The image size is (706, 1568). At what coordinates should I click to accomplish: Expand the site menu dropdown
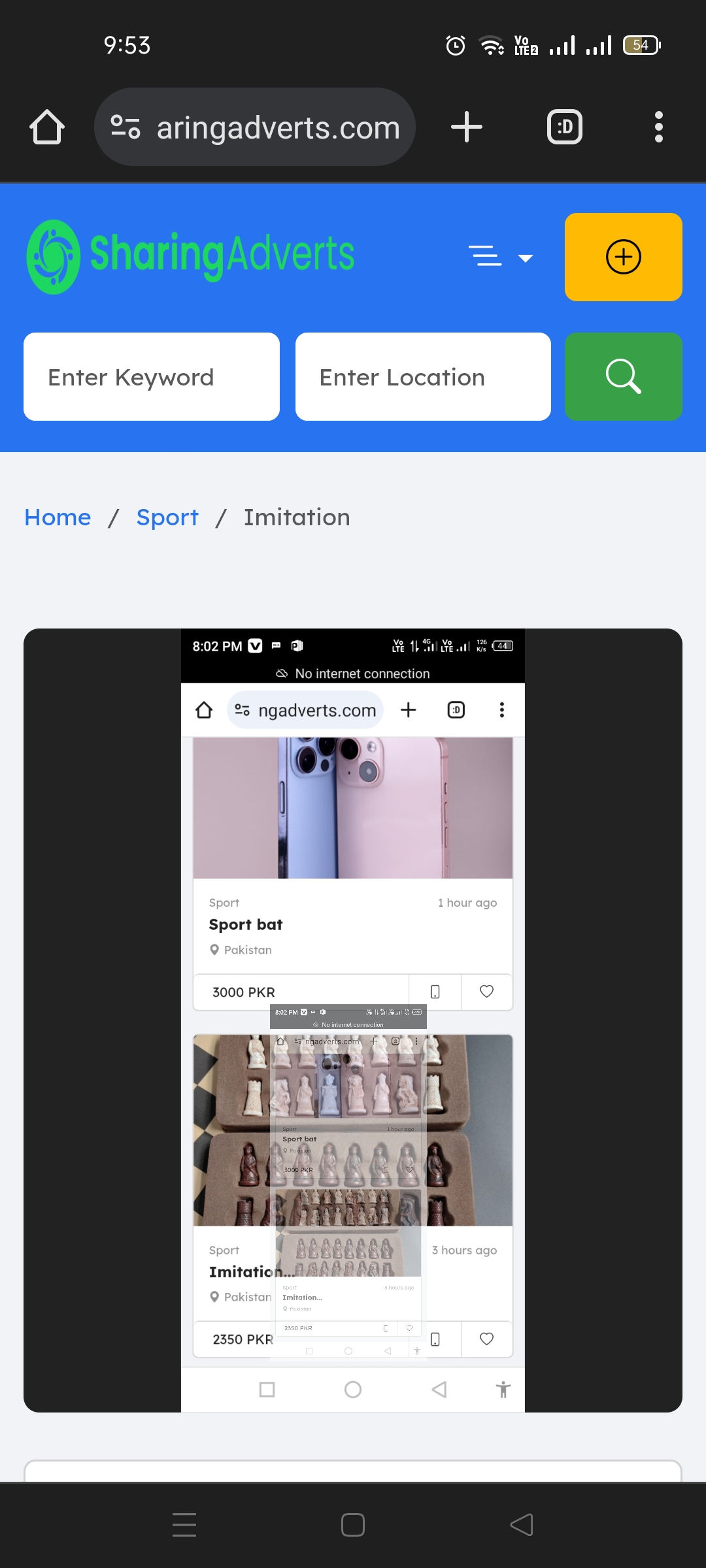coord(501,257)
